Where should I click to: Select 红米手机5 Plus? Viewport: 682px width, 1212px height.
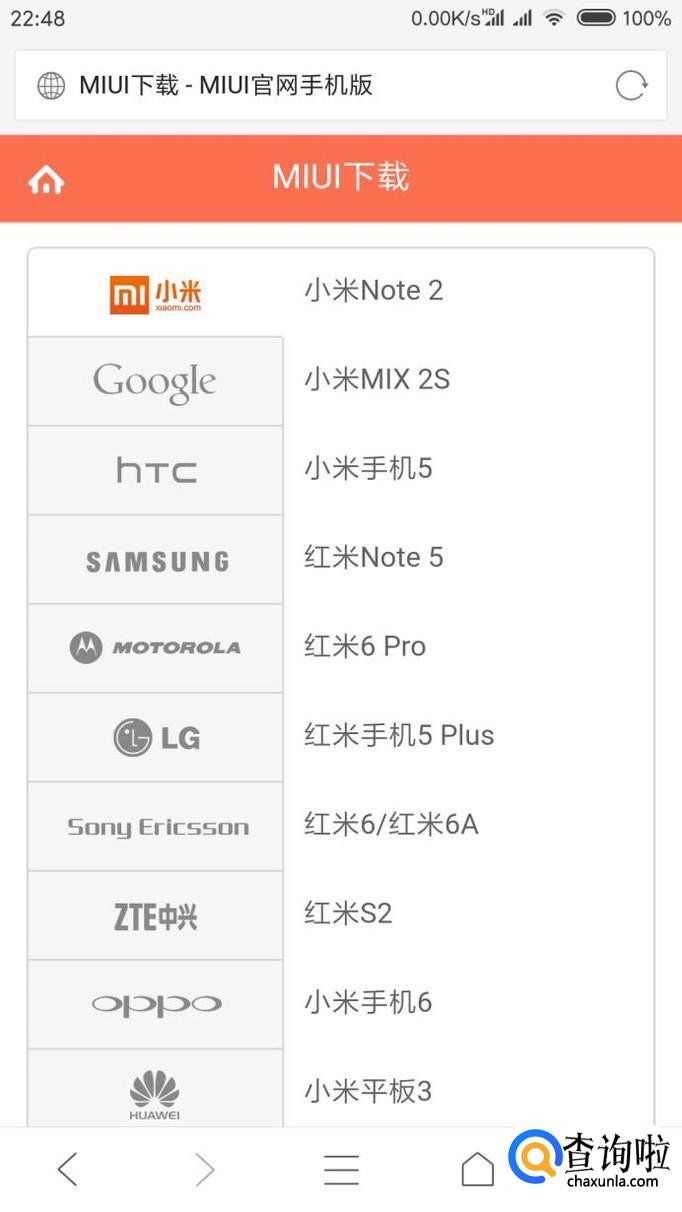pyautogui.click(x=399, y=736)
